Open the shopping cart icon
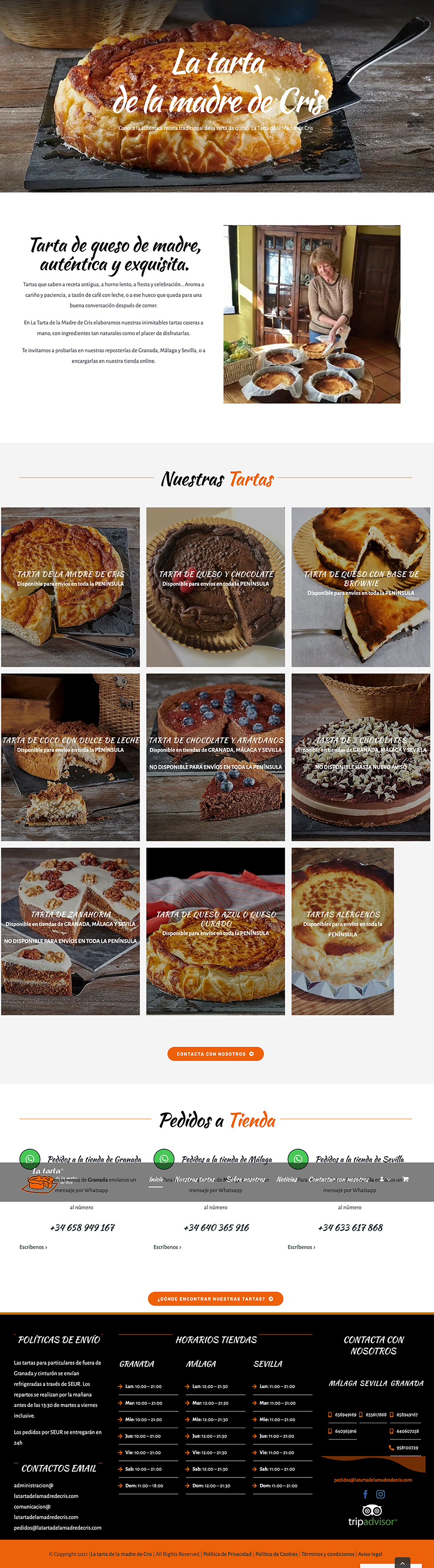Viewport: 434px width, 1568px height. point(406,1179)
